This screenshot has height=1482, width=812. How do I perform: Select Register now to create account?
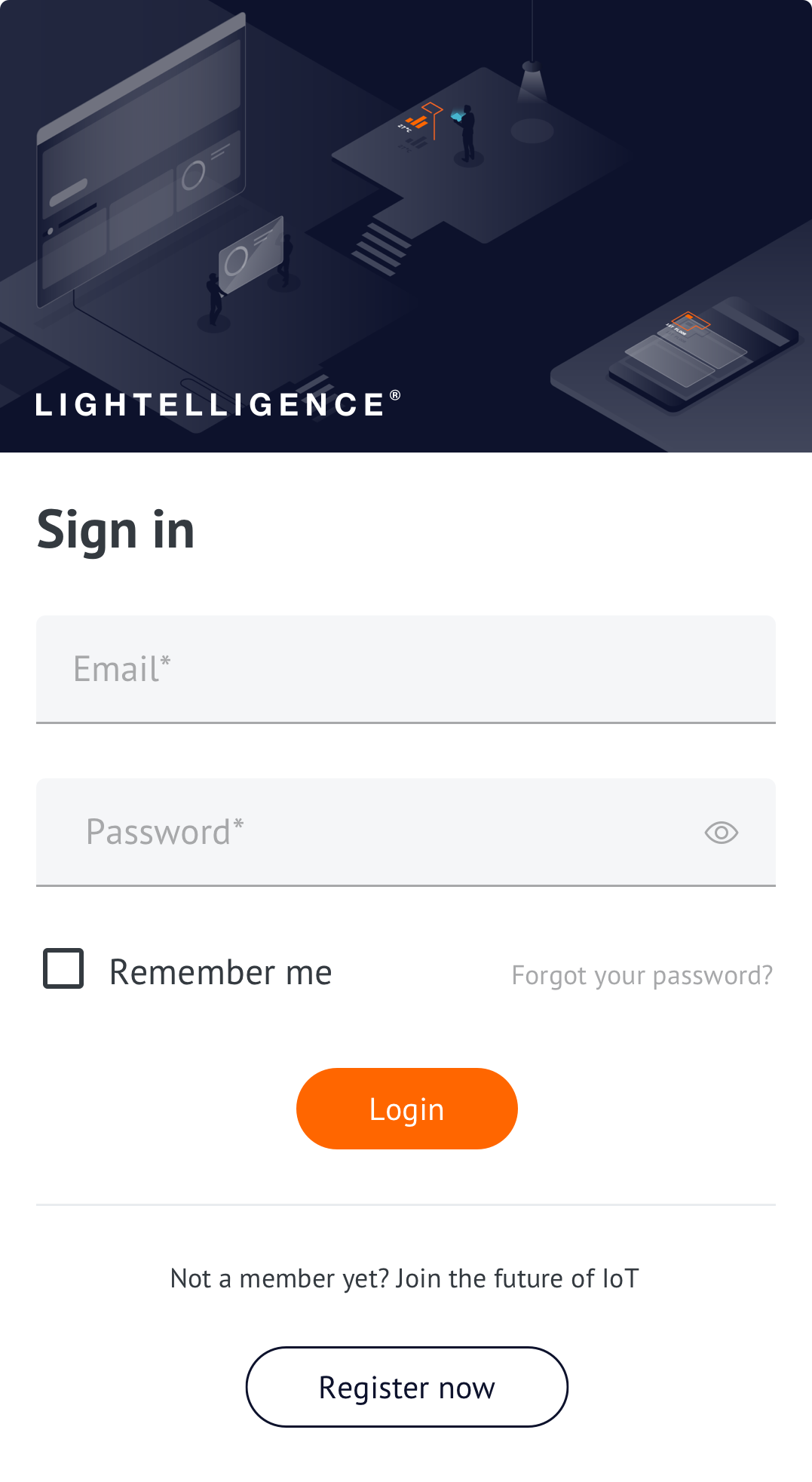click(407, 1387)
